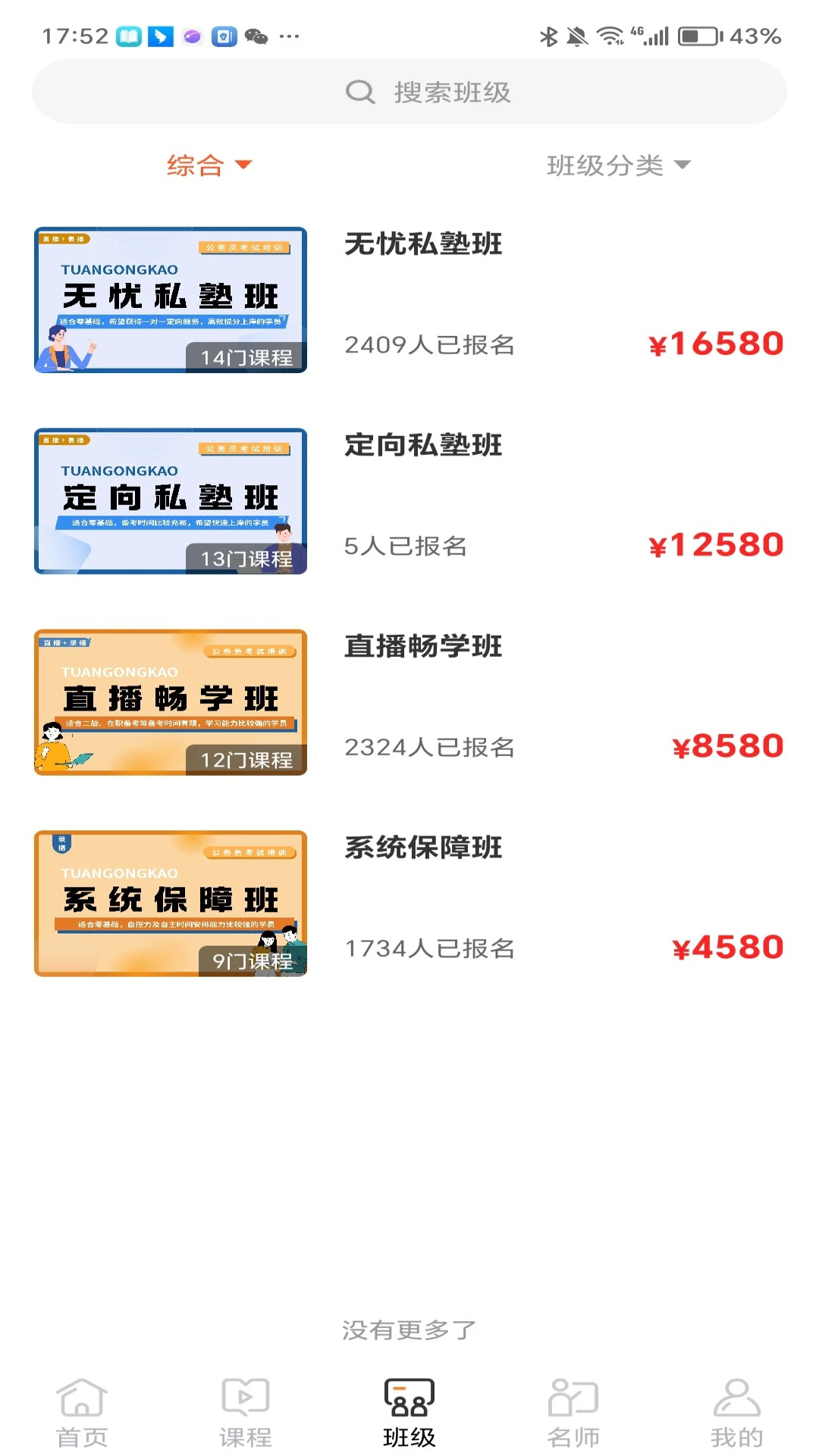819x1456 pixels.
Task: Switch to the 名师 tab
Action: coord(573,1413)
